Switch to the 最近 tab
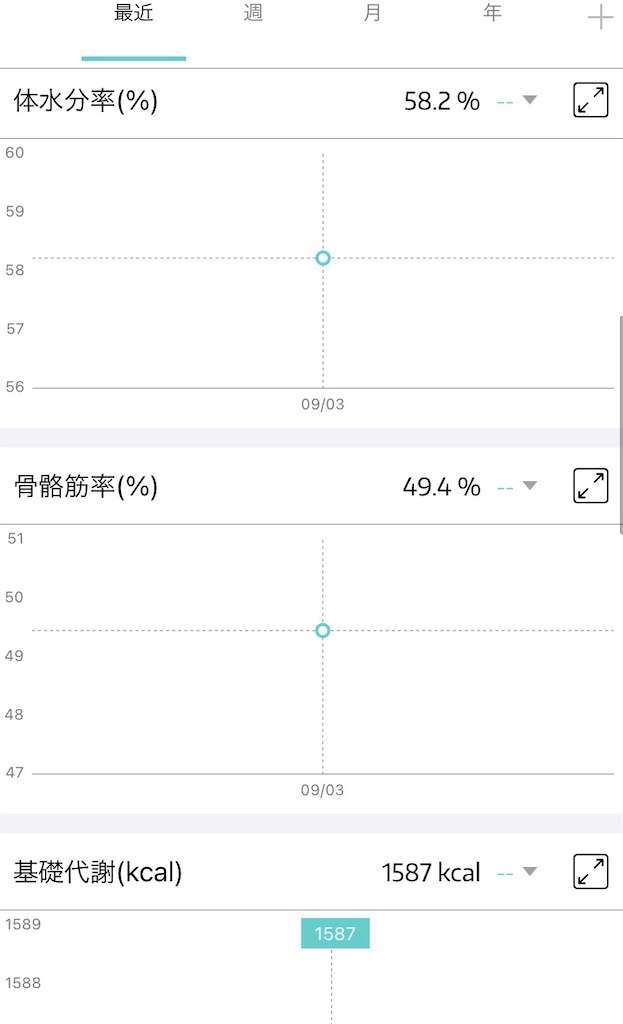 (x=133, y=14)
